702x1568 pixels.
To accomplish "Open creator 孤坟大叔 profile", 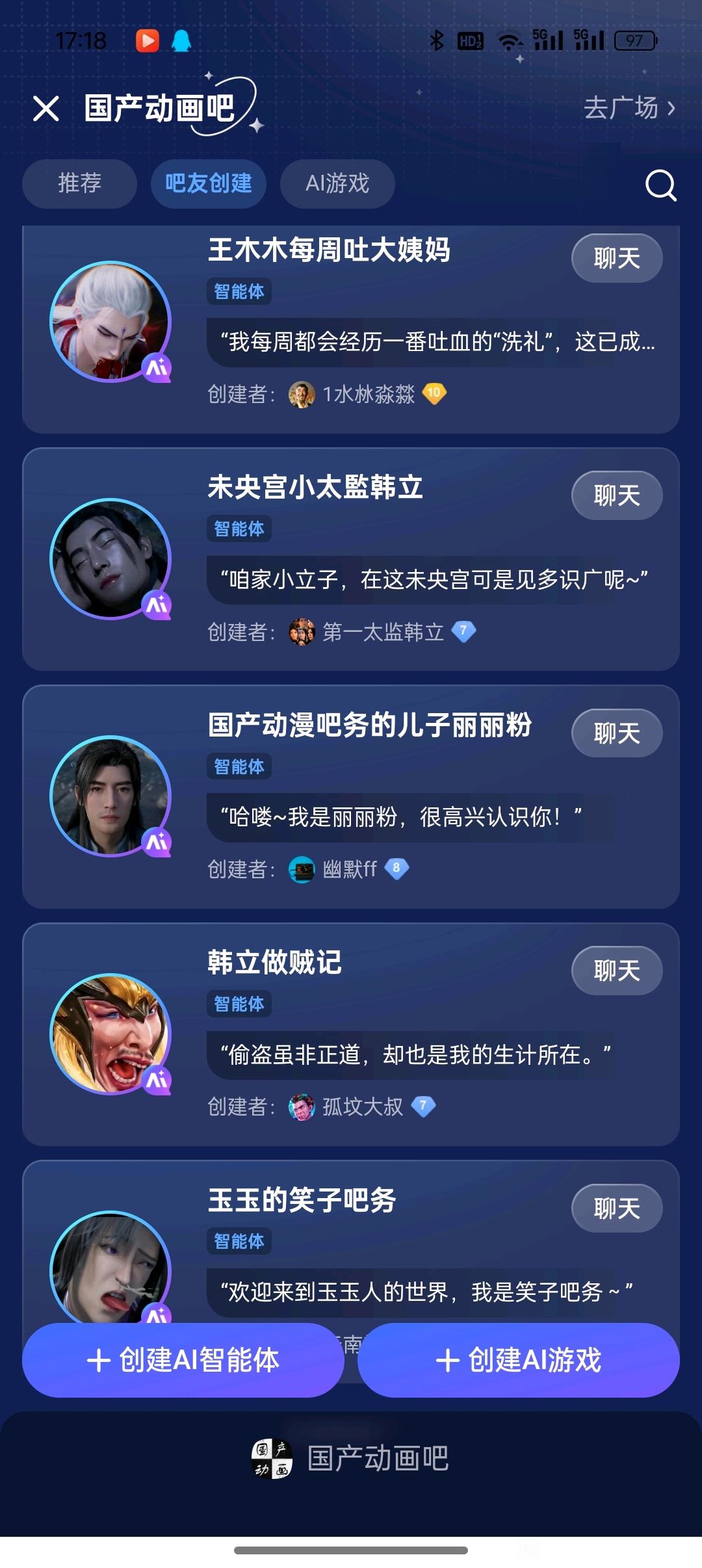I will (x=362, y=1106).
